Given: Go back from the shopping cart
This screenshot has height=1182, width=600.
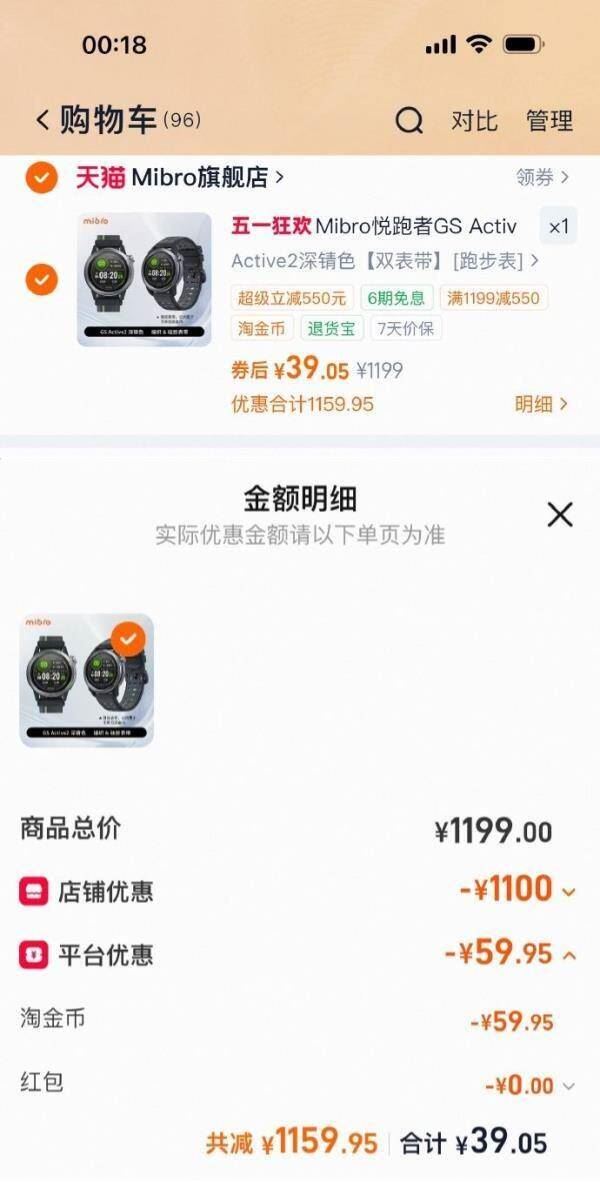Looking at the screenshot, I should [42, 121].
